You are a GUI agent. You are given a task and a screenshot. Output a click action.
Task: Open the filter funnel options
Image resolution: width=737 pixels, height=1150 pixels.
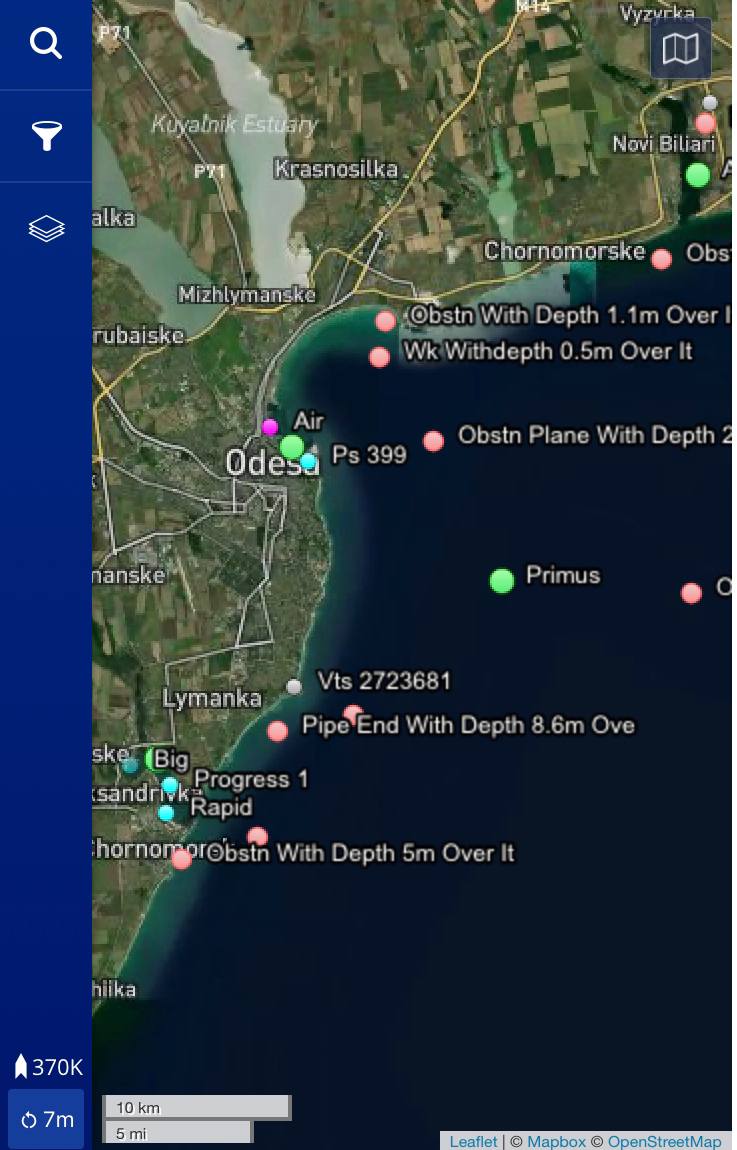point(46,136)
